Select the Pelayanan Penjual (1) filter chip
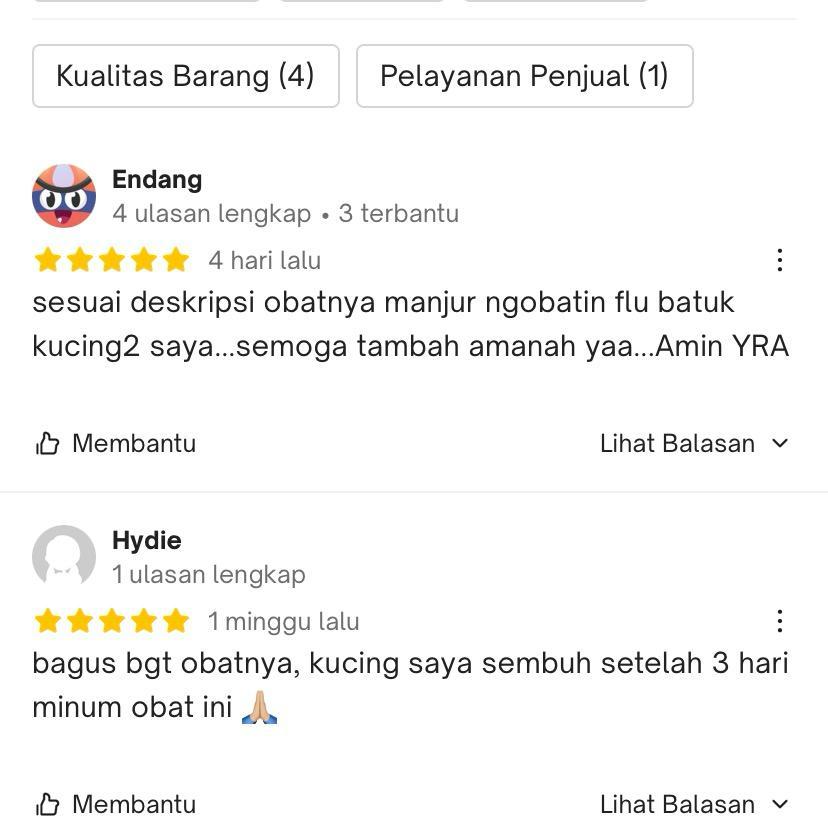The width and height of the screenshot is (828, 828). [x=524, y=76]
